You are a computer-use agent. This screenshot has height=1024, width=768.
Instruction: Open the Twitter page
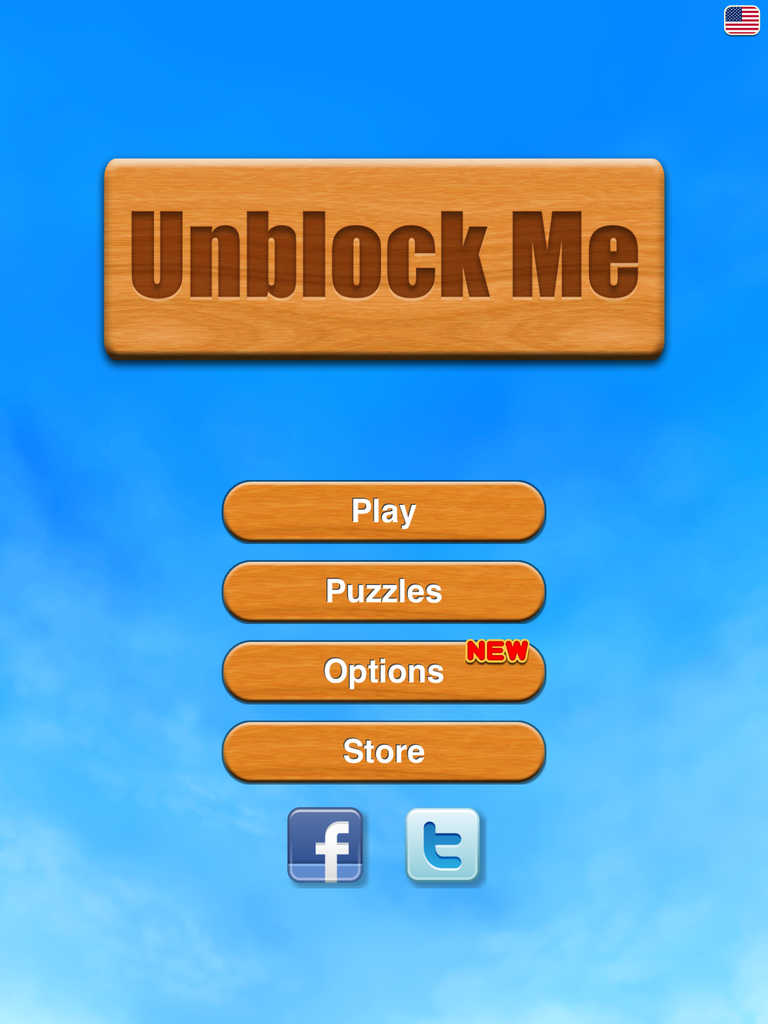coord(443,845)
